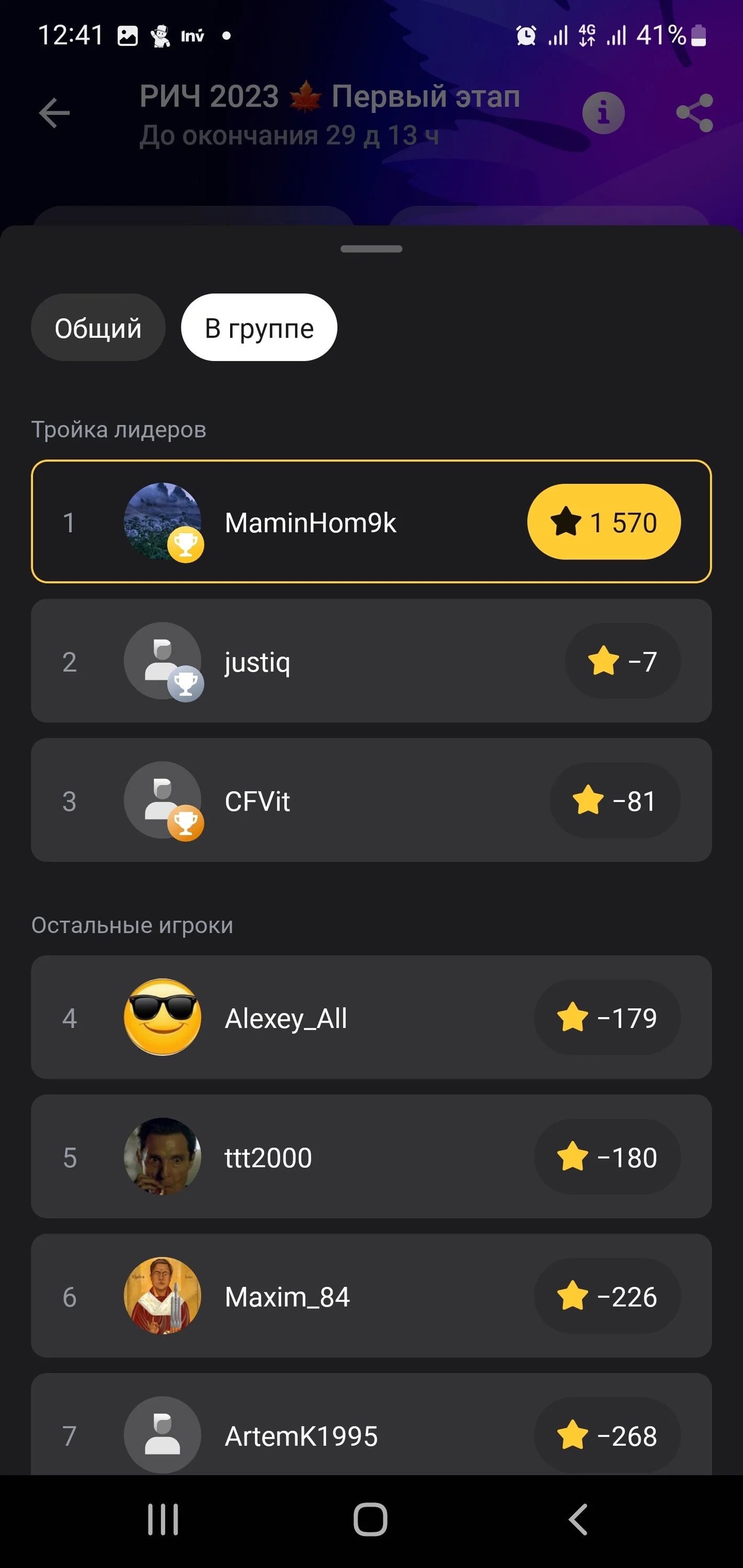Tap the system home button
Screen dimensions: 743x1568
[x=370, y=1520]
